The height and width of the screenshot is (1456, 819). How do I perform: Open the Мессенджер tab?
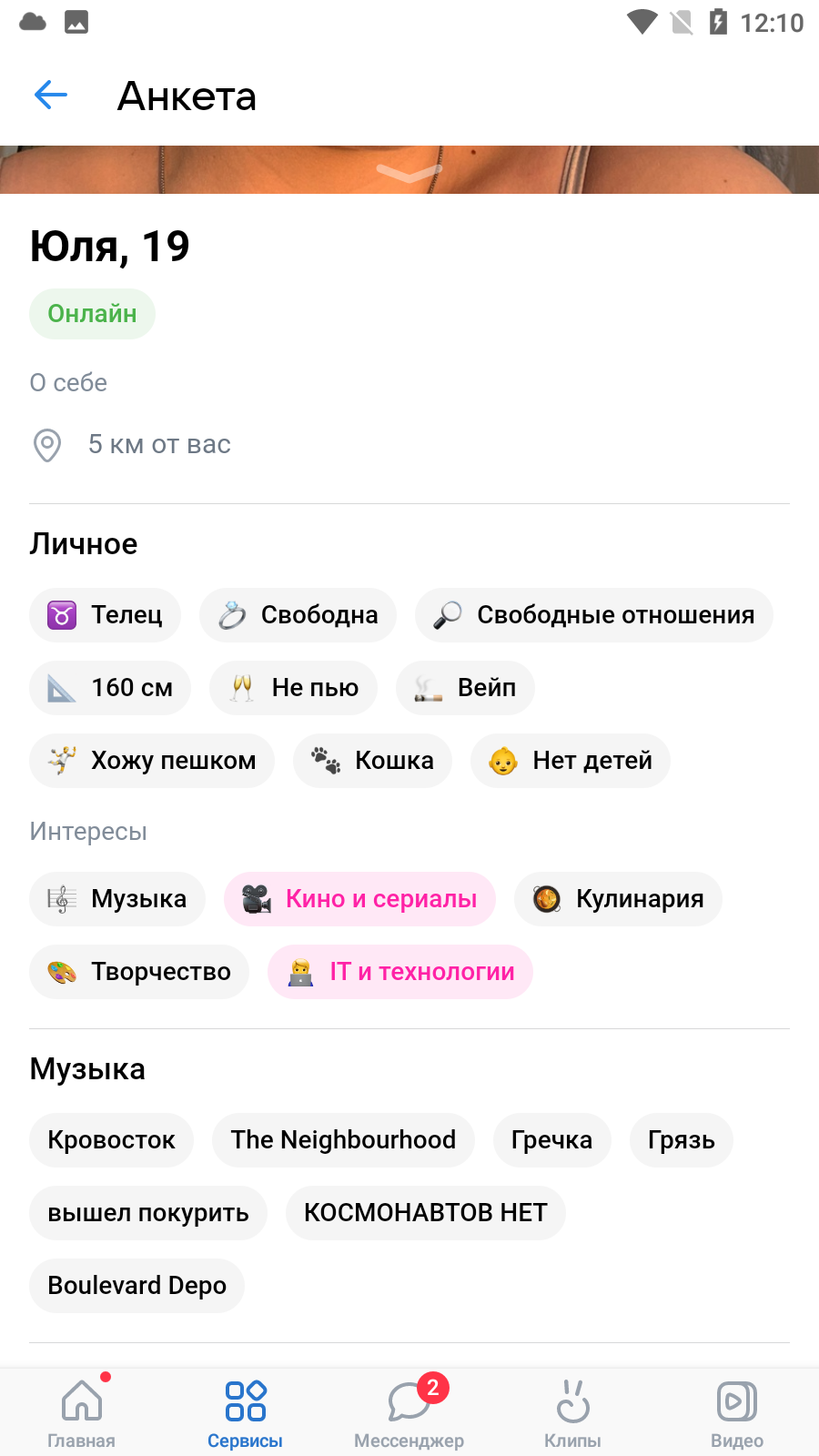tap(409, 1412)
